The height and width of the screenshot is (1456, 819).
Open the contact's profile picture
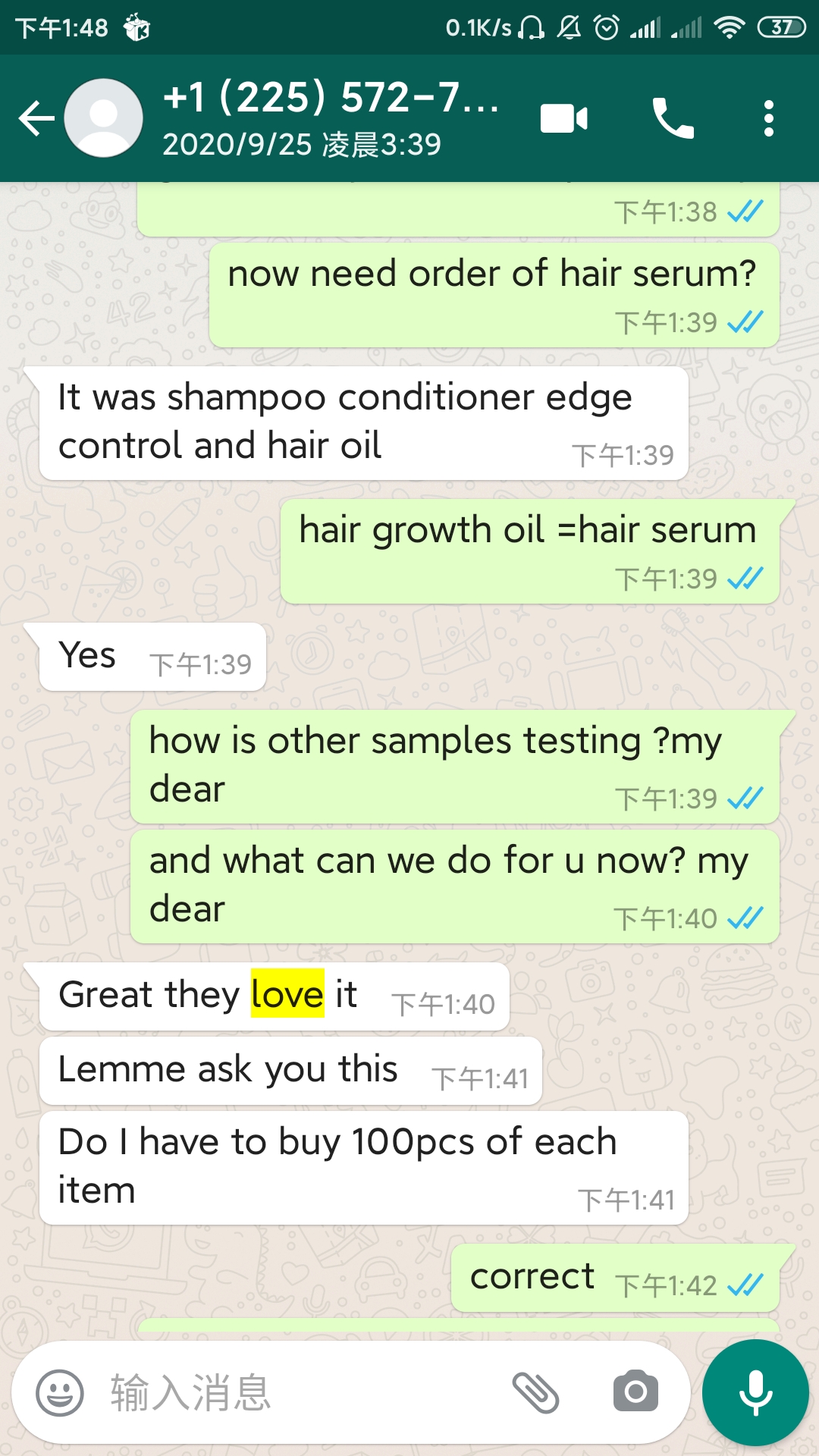click(104, 118)
